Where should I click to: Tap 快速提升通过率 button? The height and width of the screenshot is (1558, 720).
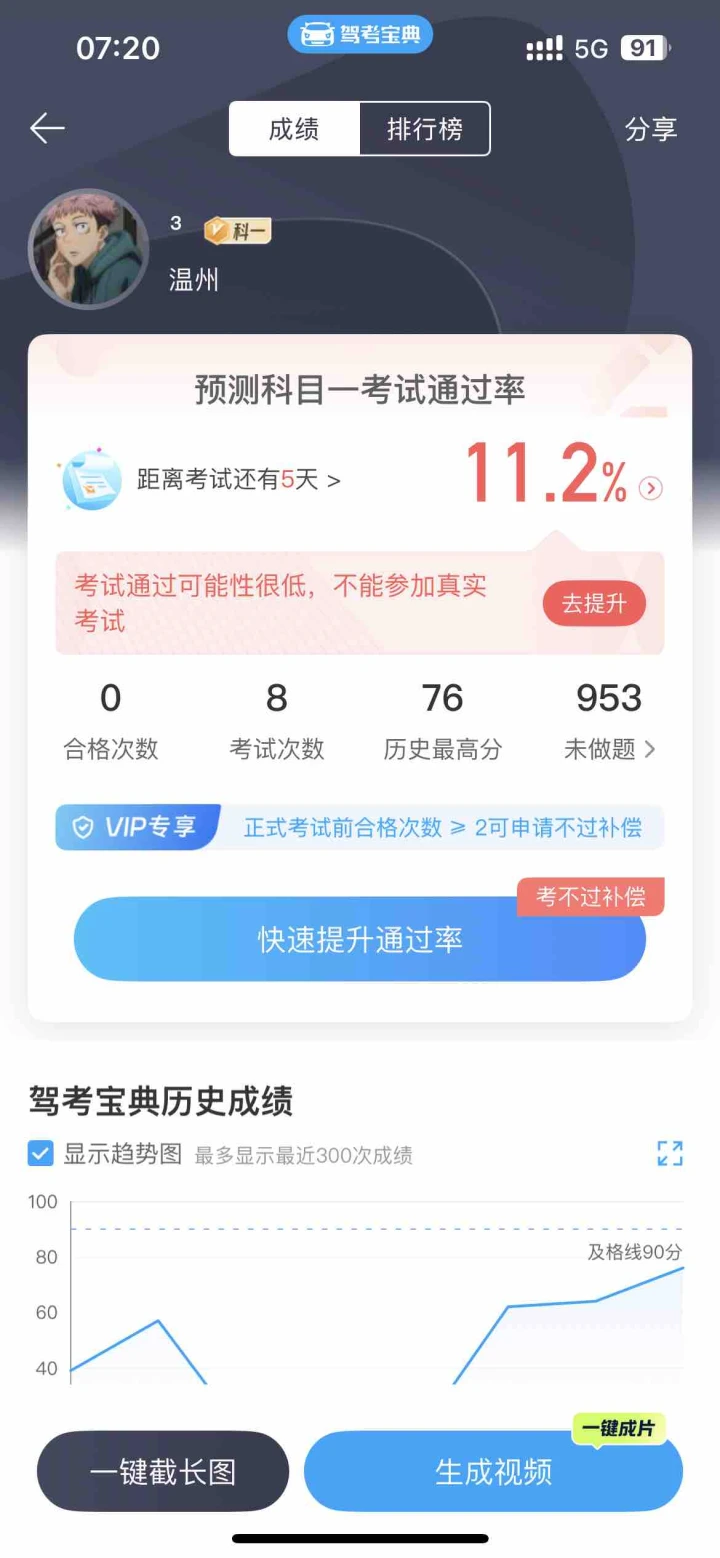pyautogui.click(x=360, y=940)
